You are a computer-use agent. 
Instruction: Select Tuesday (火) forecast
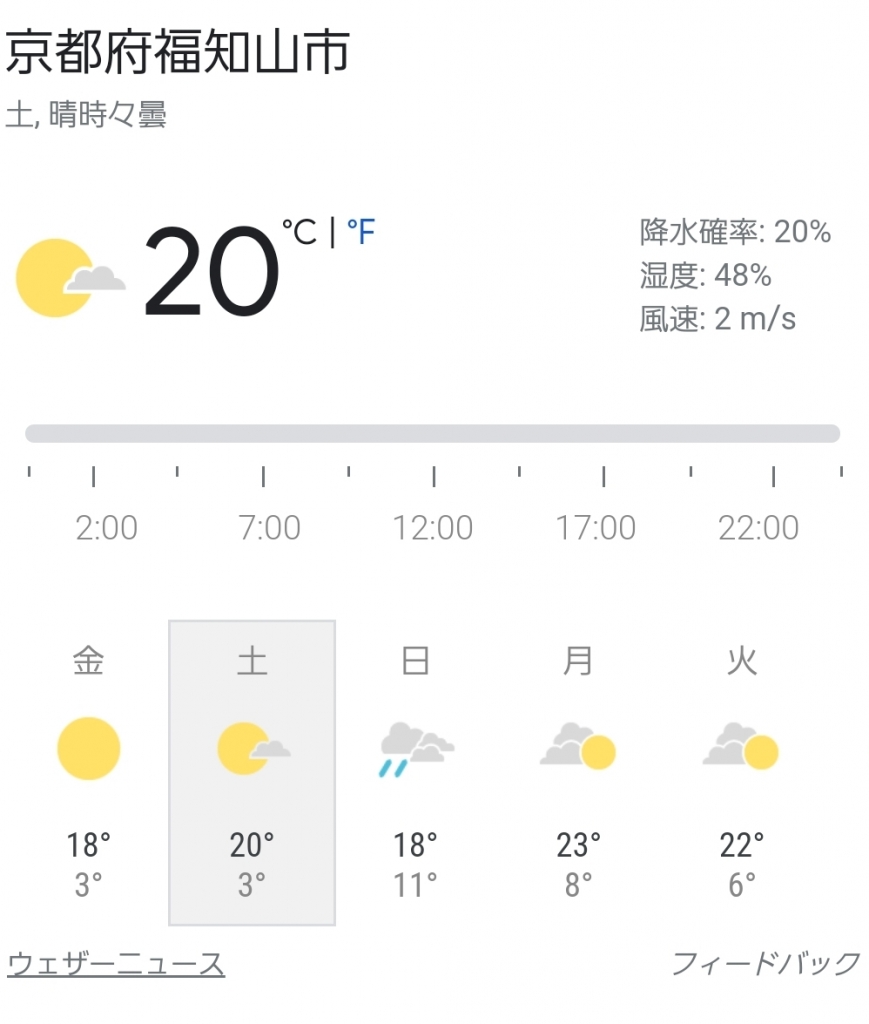click(741, 772)
